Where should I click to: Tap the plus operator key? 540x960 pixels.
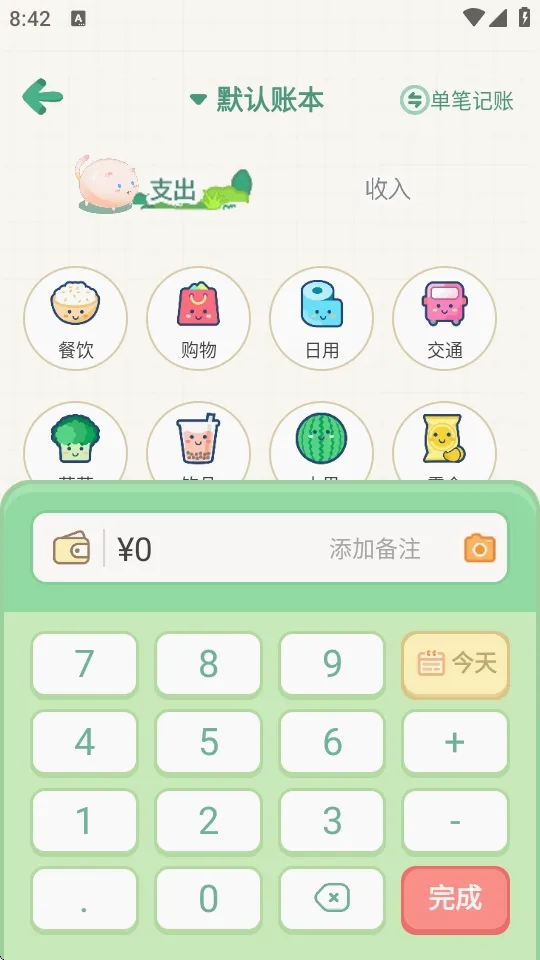(x=456, y=743)
